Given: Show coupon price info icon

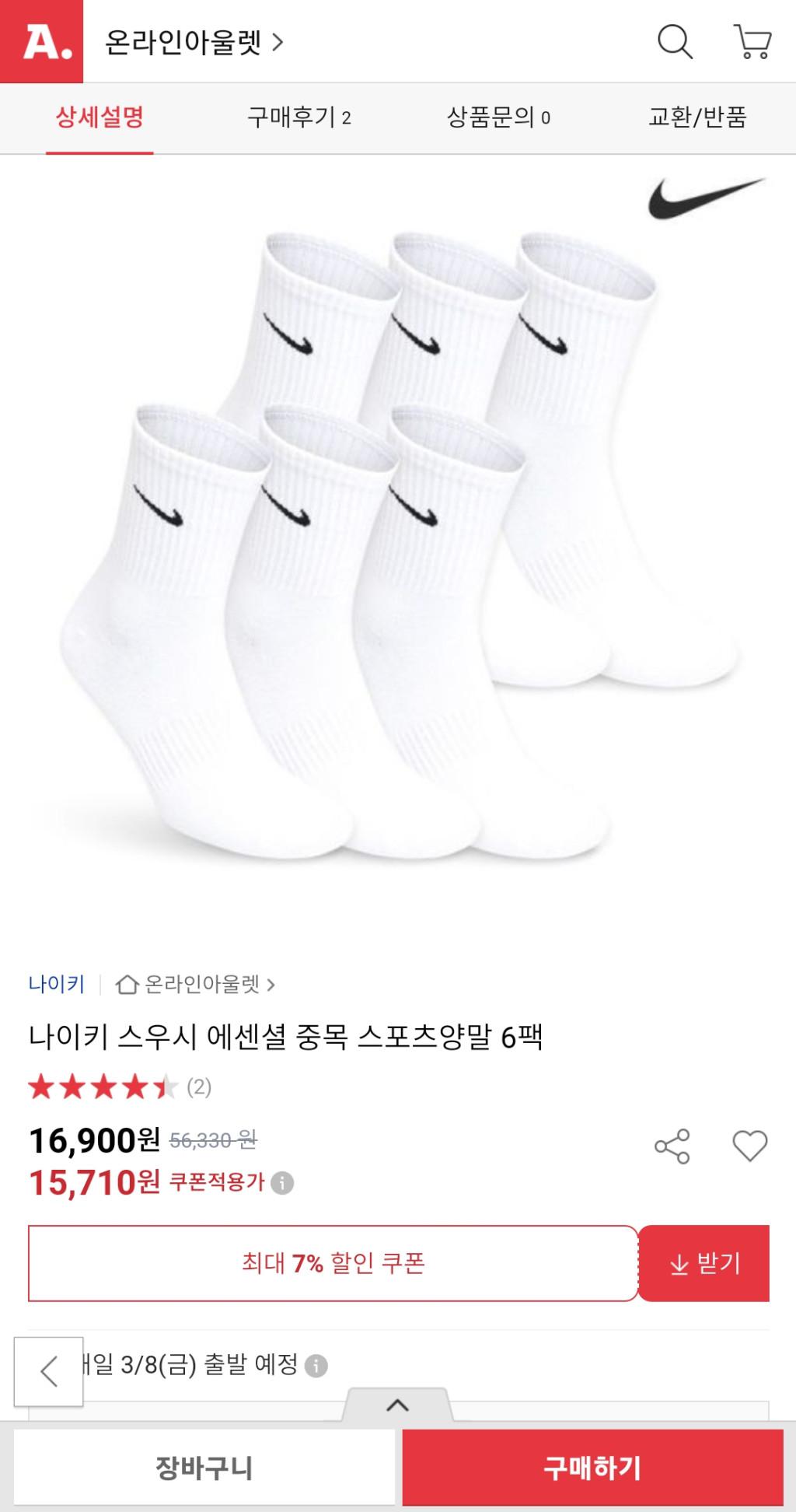Looking at the screenshot, I should [282, 1184].
